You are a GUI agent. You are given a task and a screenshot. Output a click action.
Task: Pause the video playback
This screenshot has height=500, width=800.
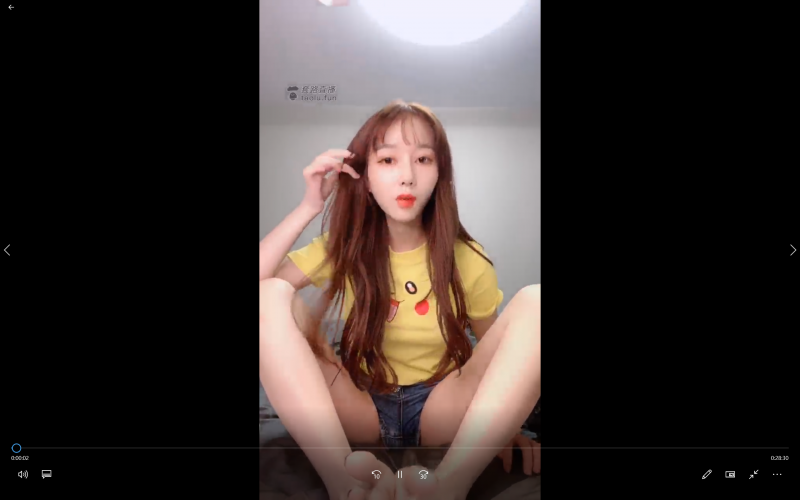[400, 474]
